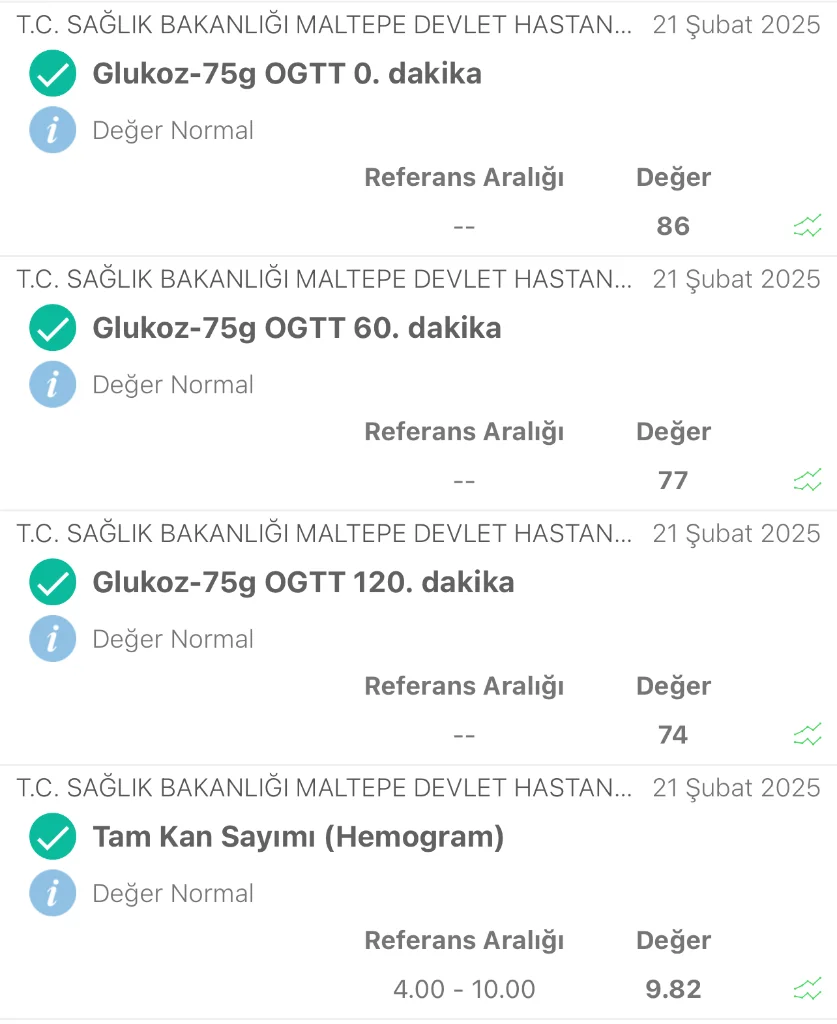This screenshot has width=837, height=1024.
Task: Check the info icon under OGTT 120. dakika
Action: (53, 639)
